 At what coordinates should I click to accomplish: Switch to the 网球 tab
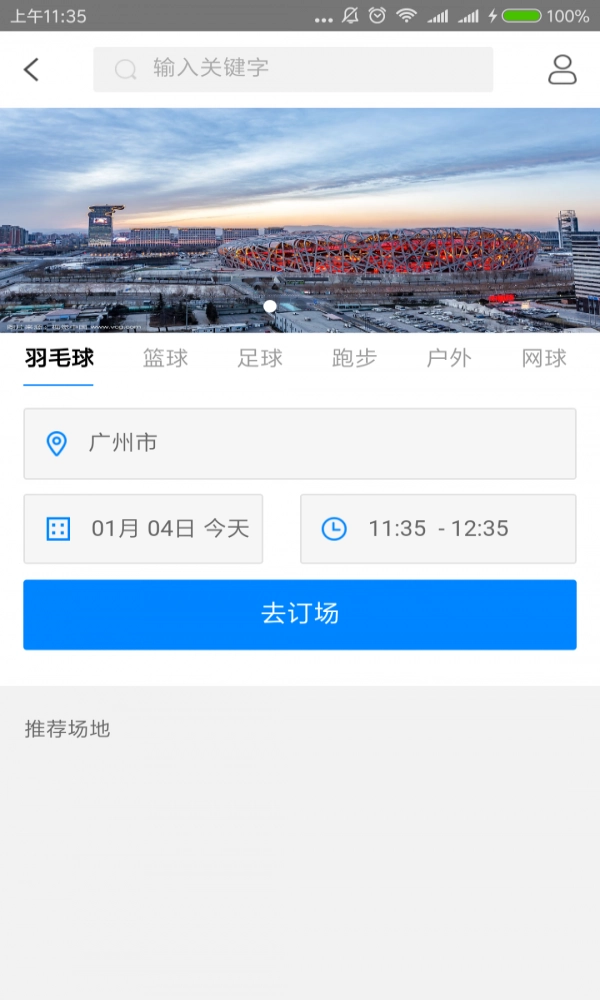[x=544, y=358]
